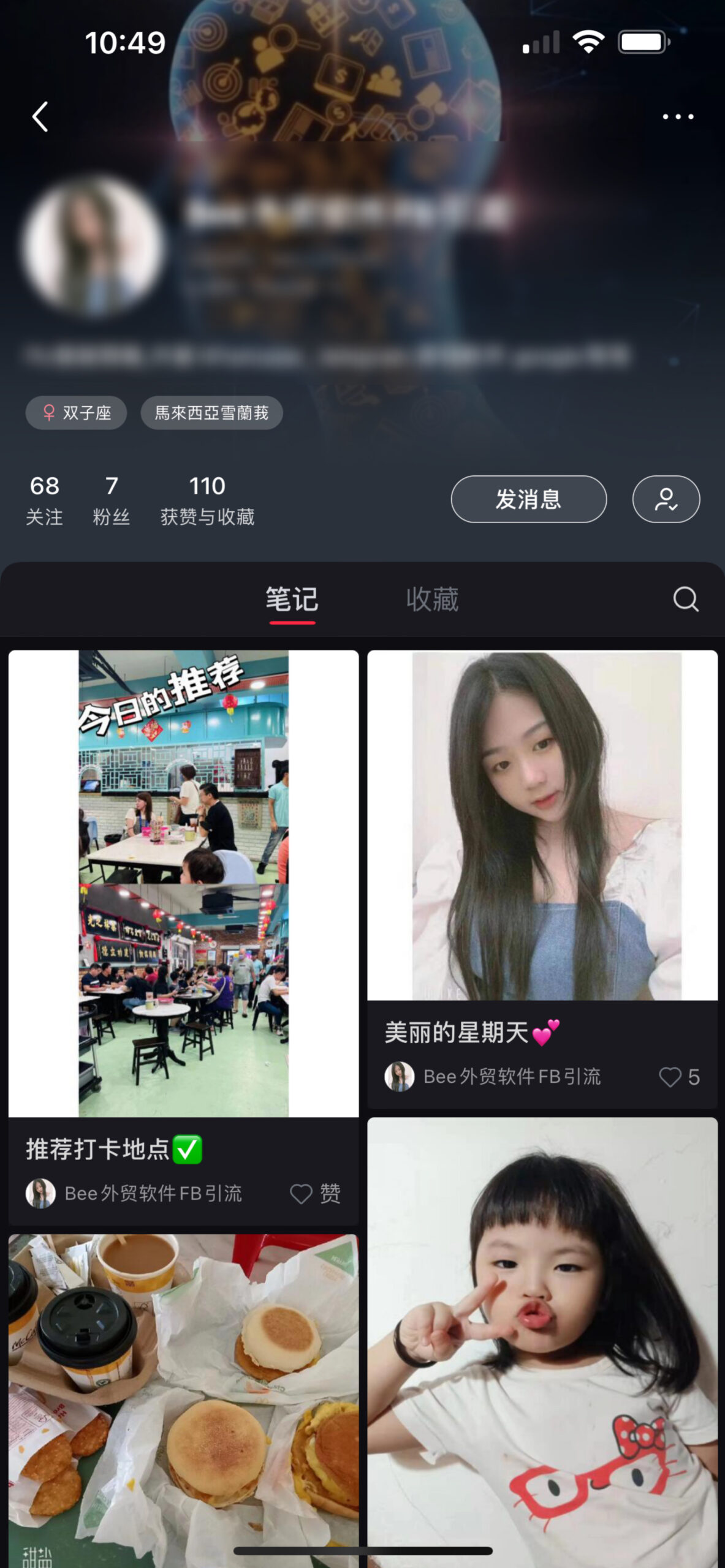View the 68 关注 following list
Screen dimensions: 725x1568
coord(44,500)
